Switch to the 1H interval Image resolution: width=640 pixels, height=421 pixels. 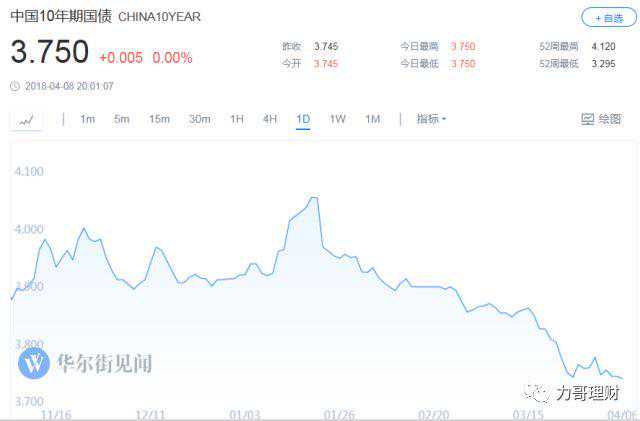click(237, 119)
